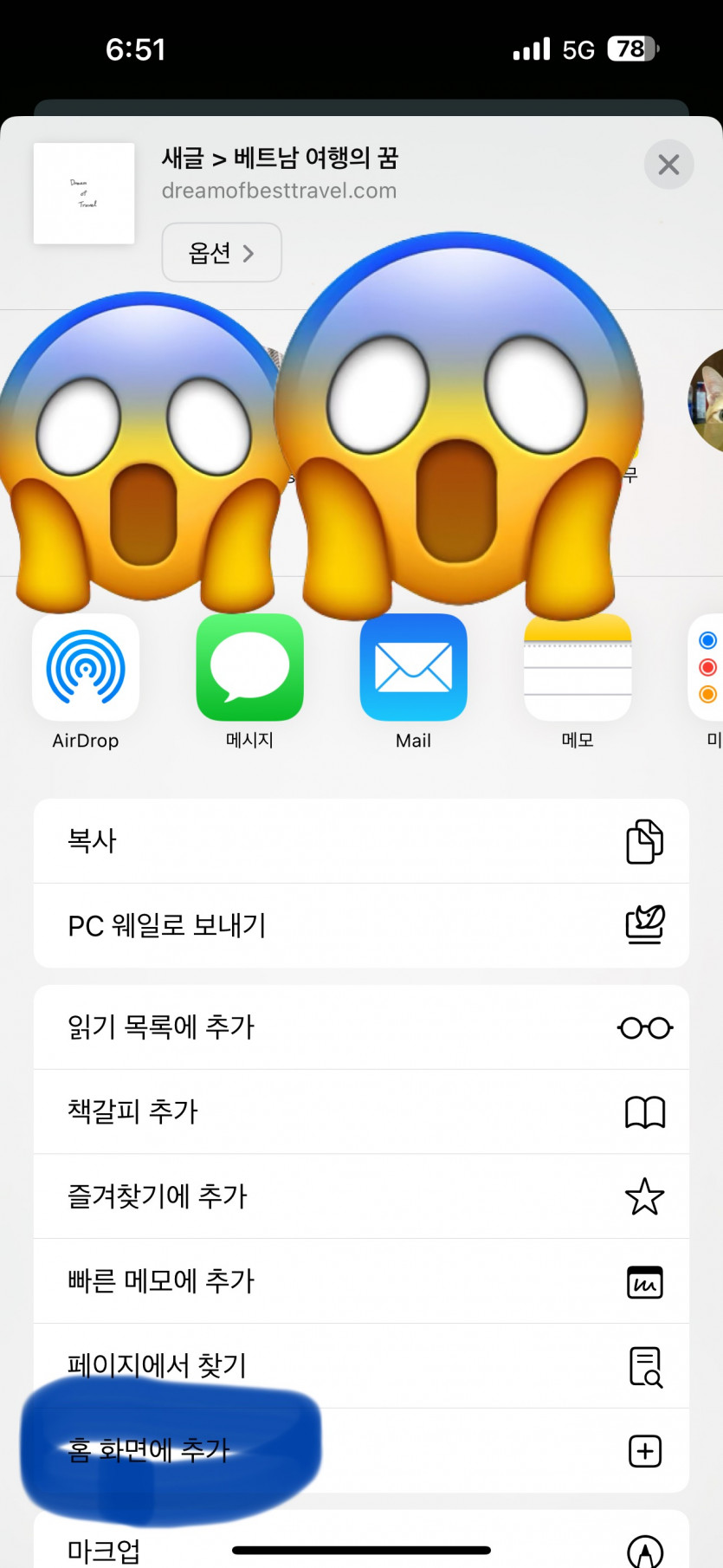Screen dimensions: 723x1568
Task: Choose PC 웨일로 보내기
Action: point(361,925)
